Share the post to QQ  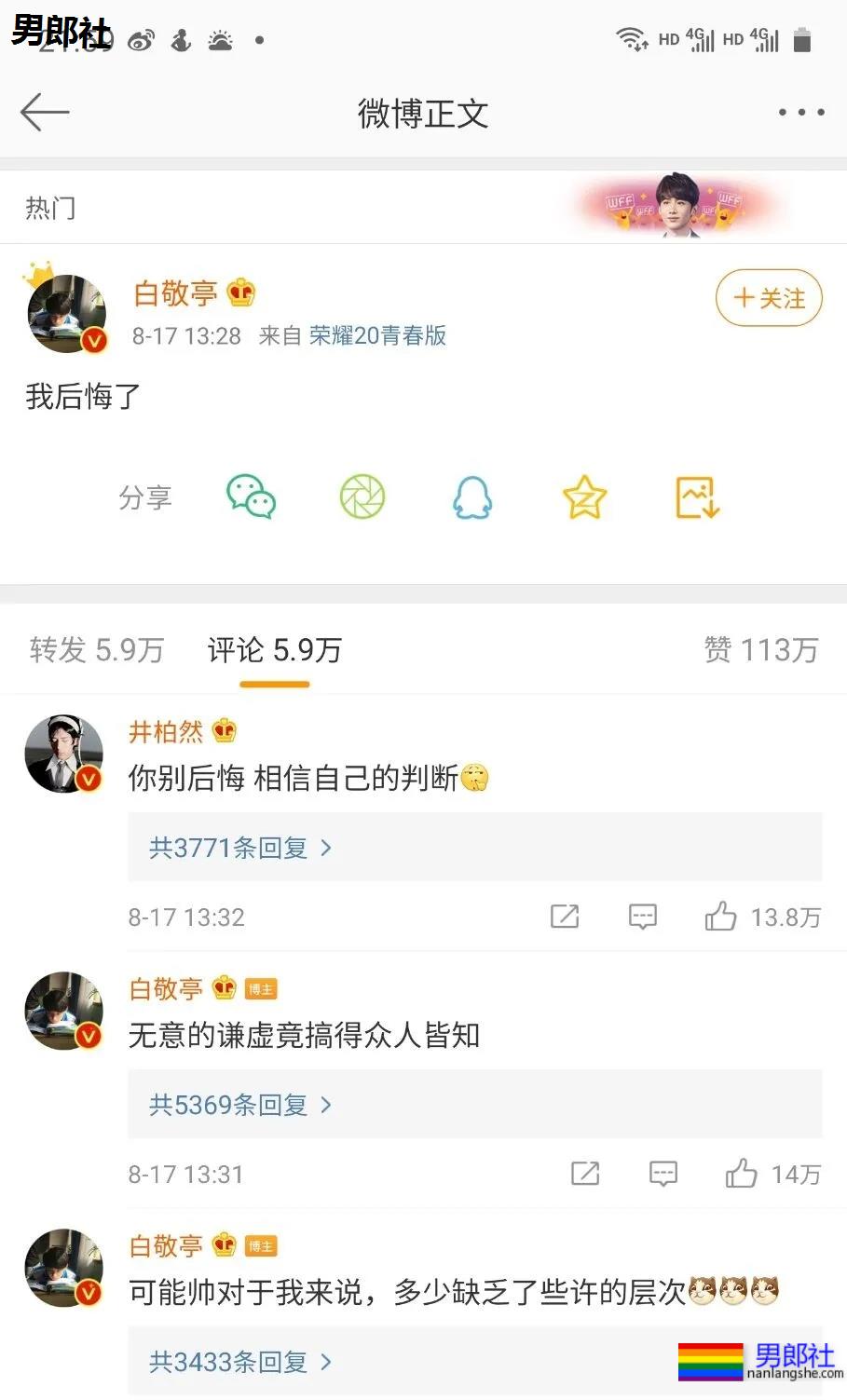472,496
